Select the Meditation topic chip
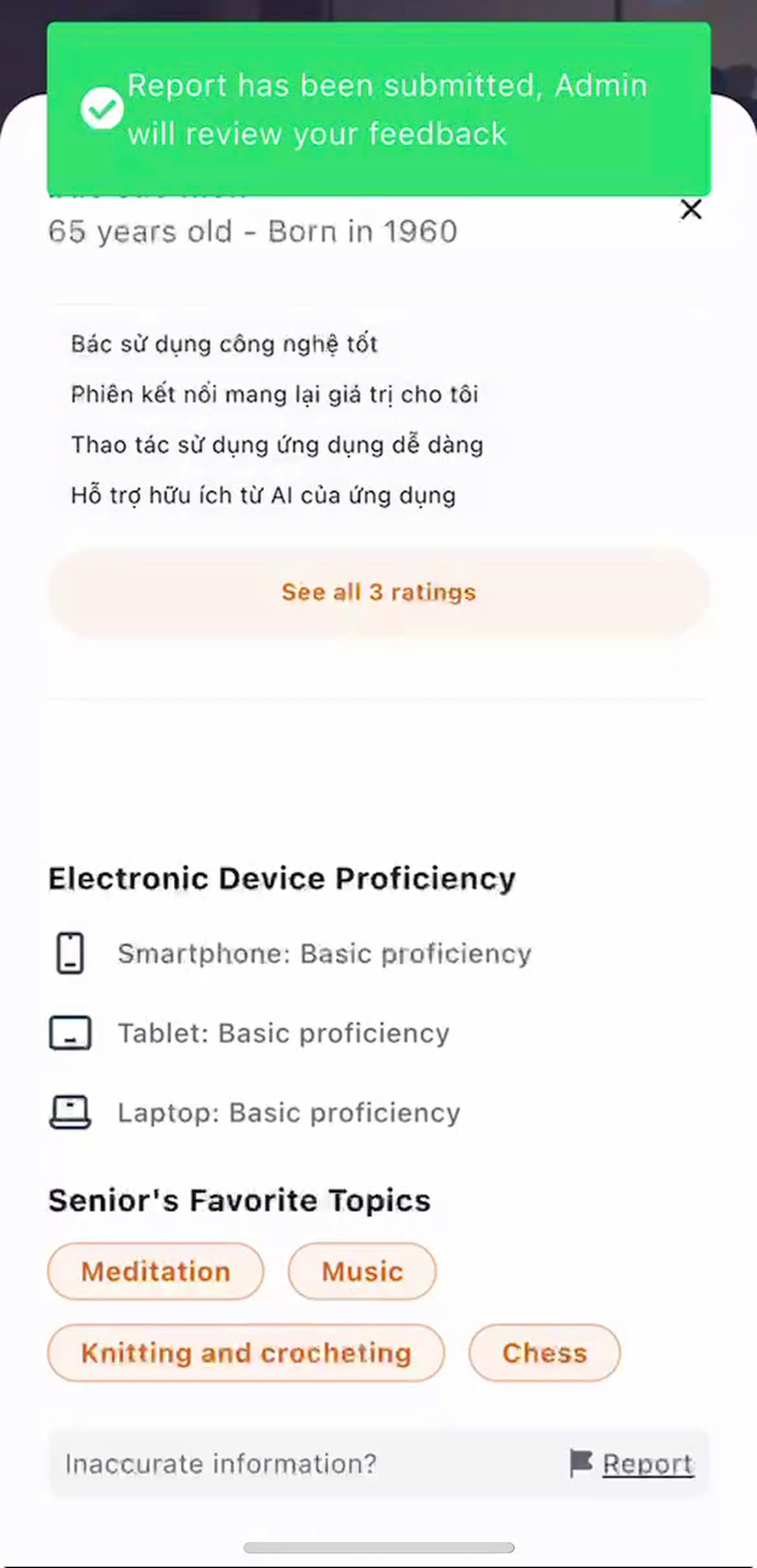Viewport: 757px width, 1568px height. pyautogui.click(x=155, y=1271)
